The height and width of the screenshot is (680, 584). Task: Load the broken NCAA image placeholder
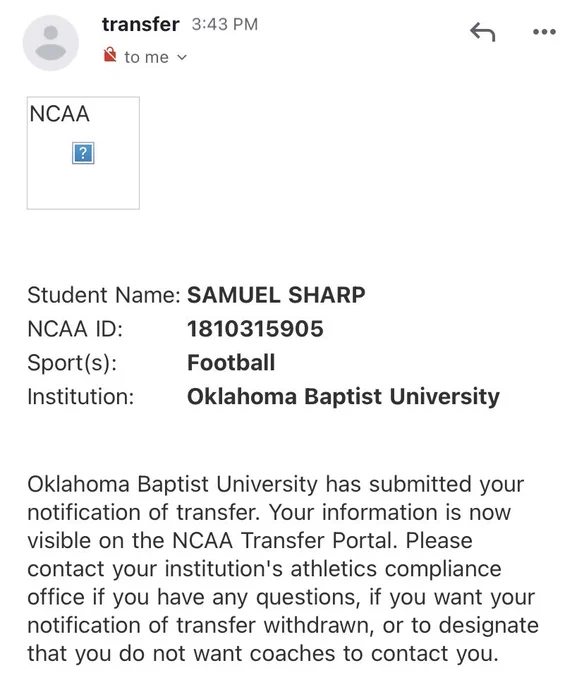tap(83, 153)
